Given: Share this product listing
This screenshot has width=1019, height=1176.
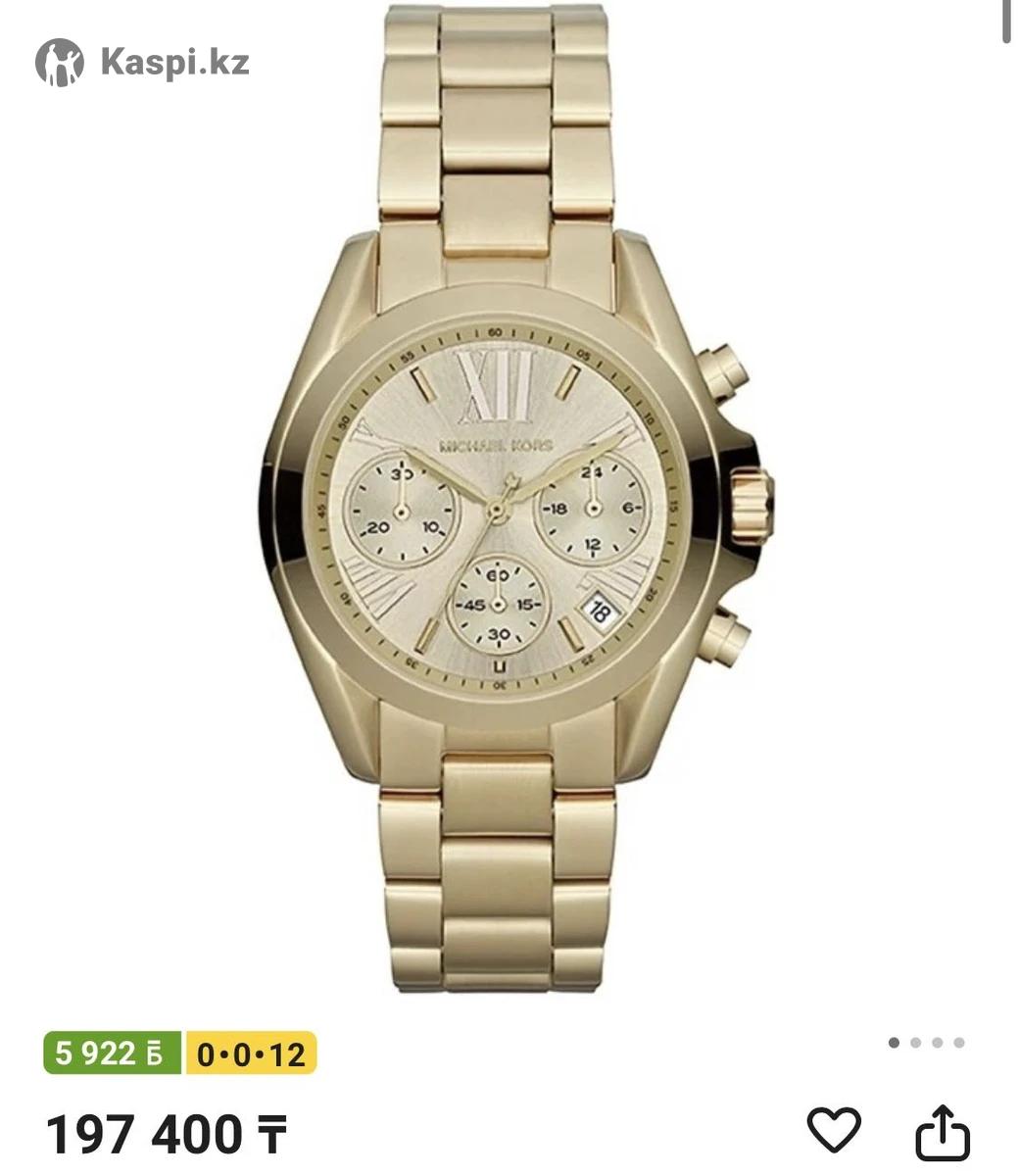Looking at the screenshot, I should click(x=942, y=1132).
